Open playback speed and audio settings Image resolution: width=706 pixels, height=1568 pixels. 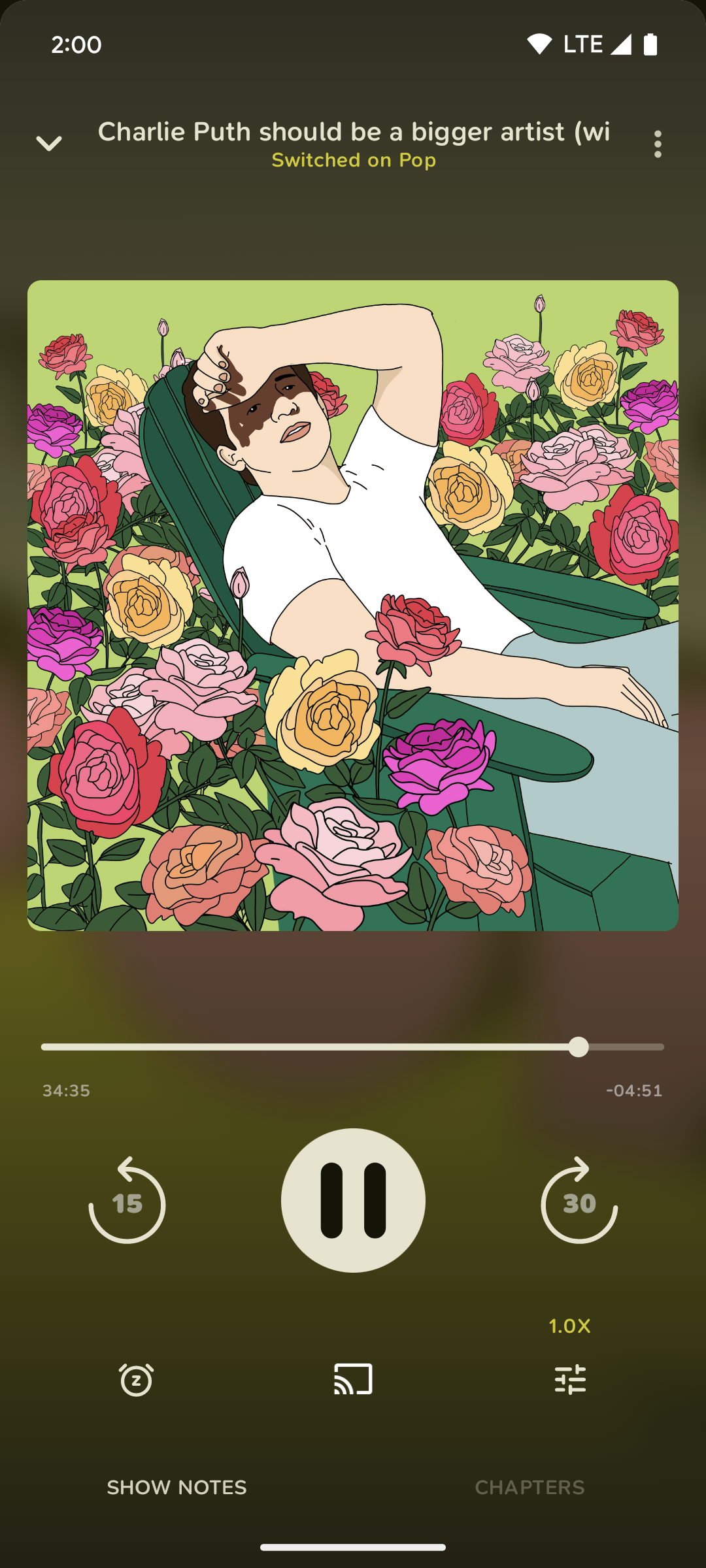(x=570, y=1379)
